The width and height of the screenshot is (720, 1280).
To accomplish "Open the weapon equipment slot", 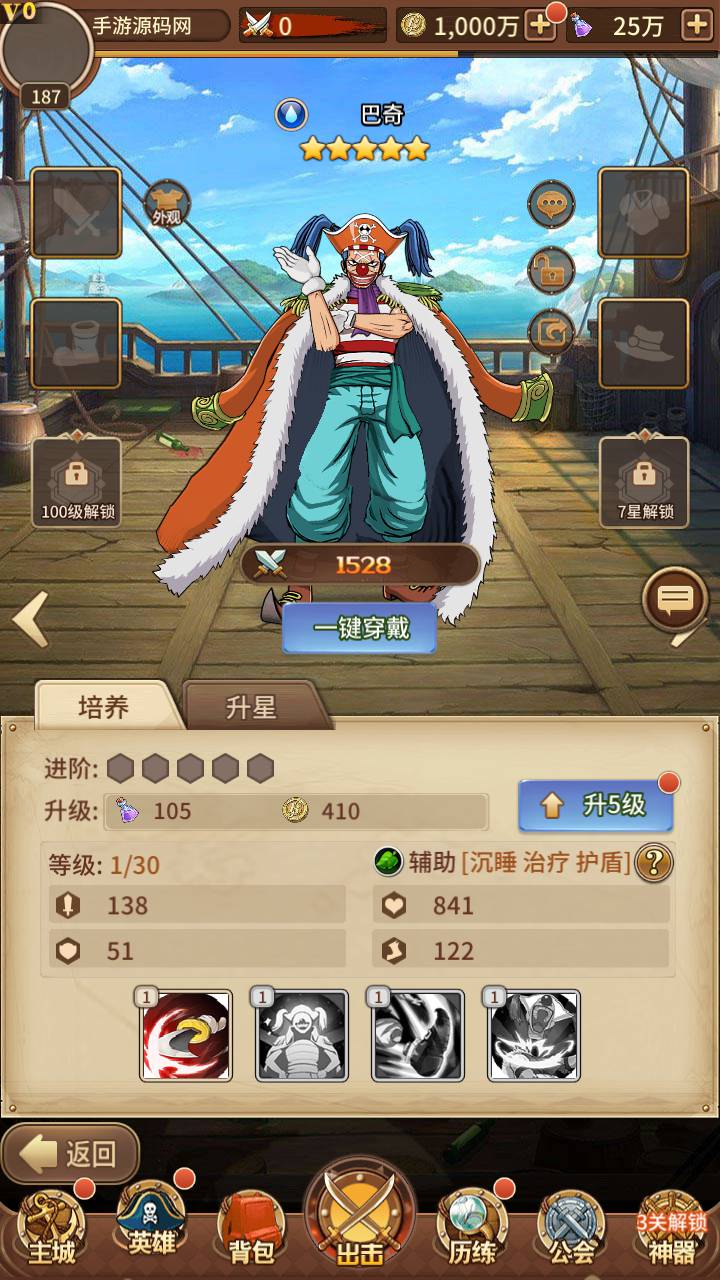I will coord(76,213).
